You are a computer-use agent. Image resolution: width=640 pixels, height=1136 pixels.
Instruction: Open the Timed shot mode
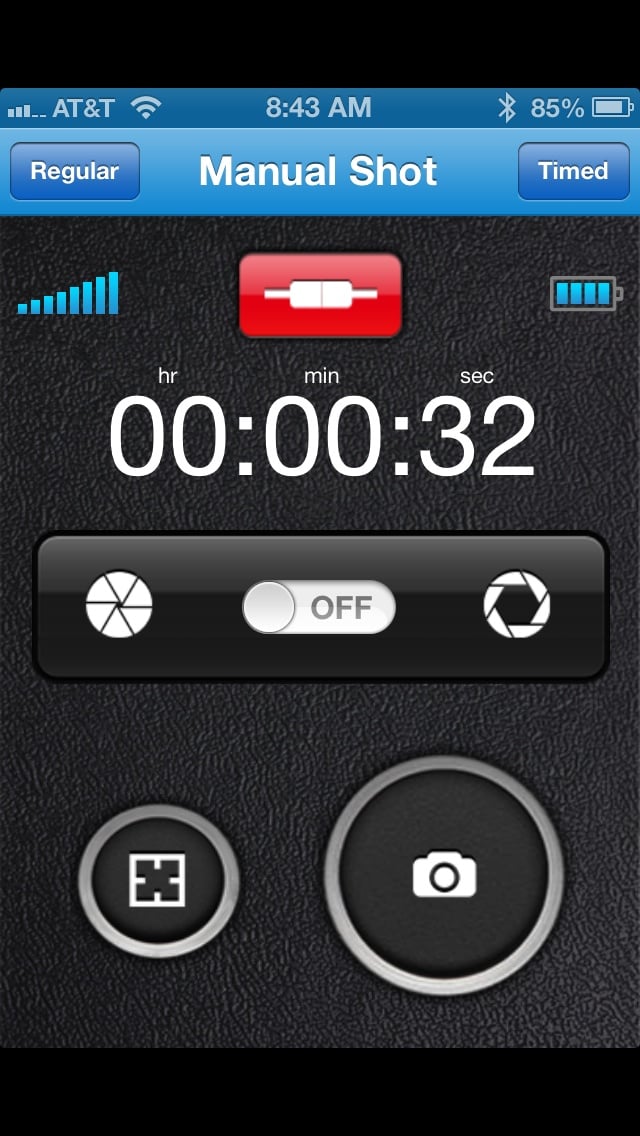tap(573, 172)
